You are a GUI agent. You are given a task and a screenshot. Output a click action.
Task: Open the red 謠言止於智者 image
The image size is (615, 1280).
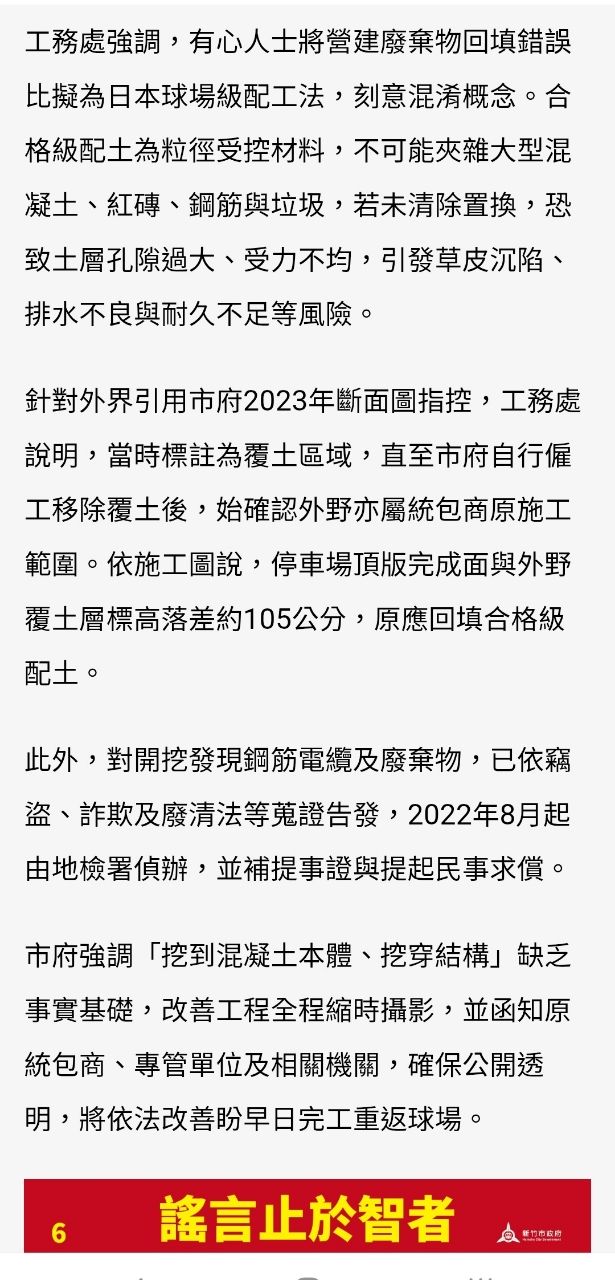(307, 1215)
